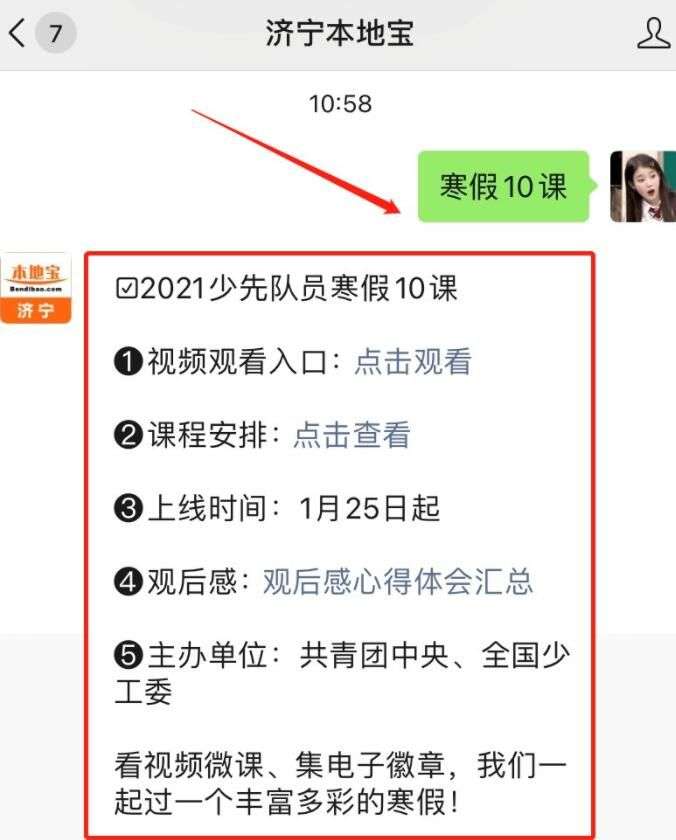This screenshot has height=840, width=676.
Task: Open the account profile icon
Action: coord(653,33)
